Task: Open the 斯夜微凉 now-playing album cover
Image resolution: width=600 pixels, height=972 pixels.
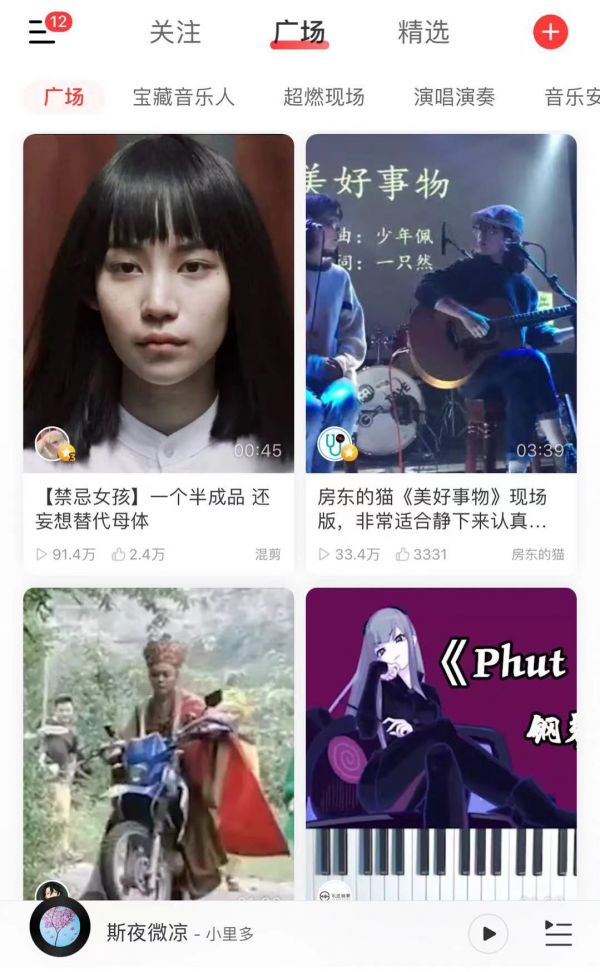Action: tap(60, 928)
